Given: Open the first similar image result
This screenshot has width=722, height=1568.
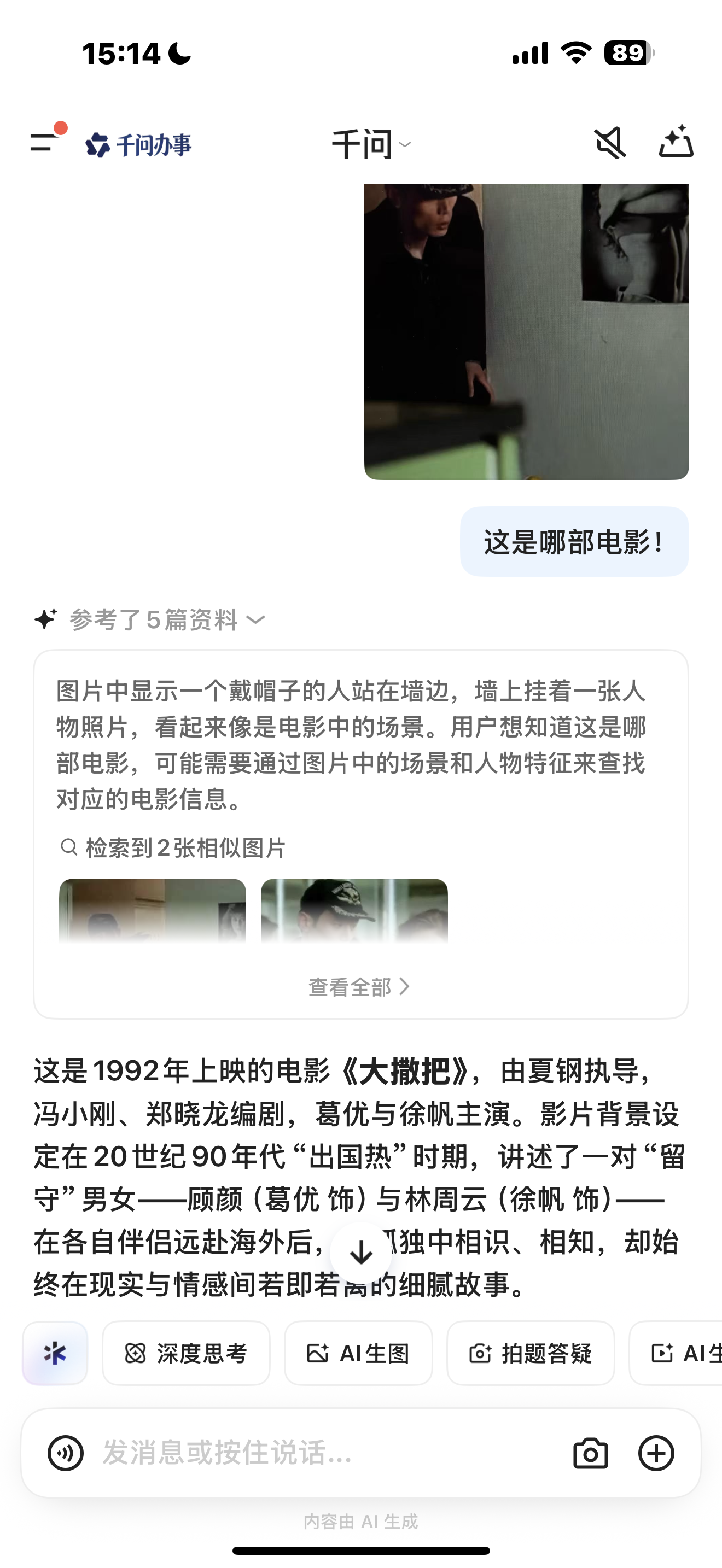Looking at the screenshot, I should tap(152, 911).
